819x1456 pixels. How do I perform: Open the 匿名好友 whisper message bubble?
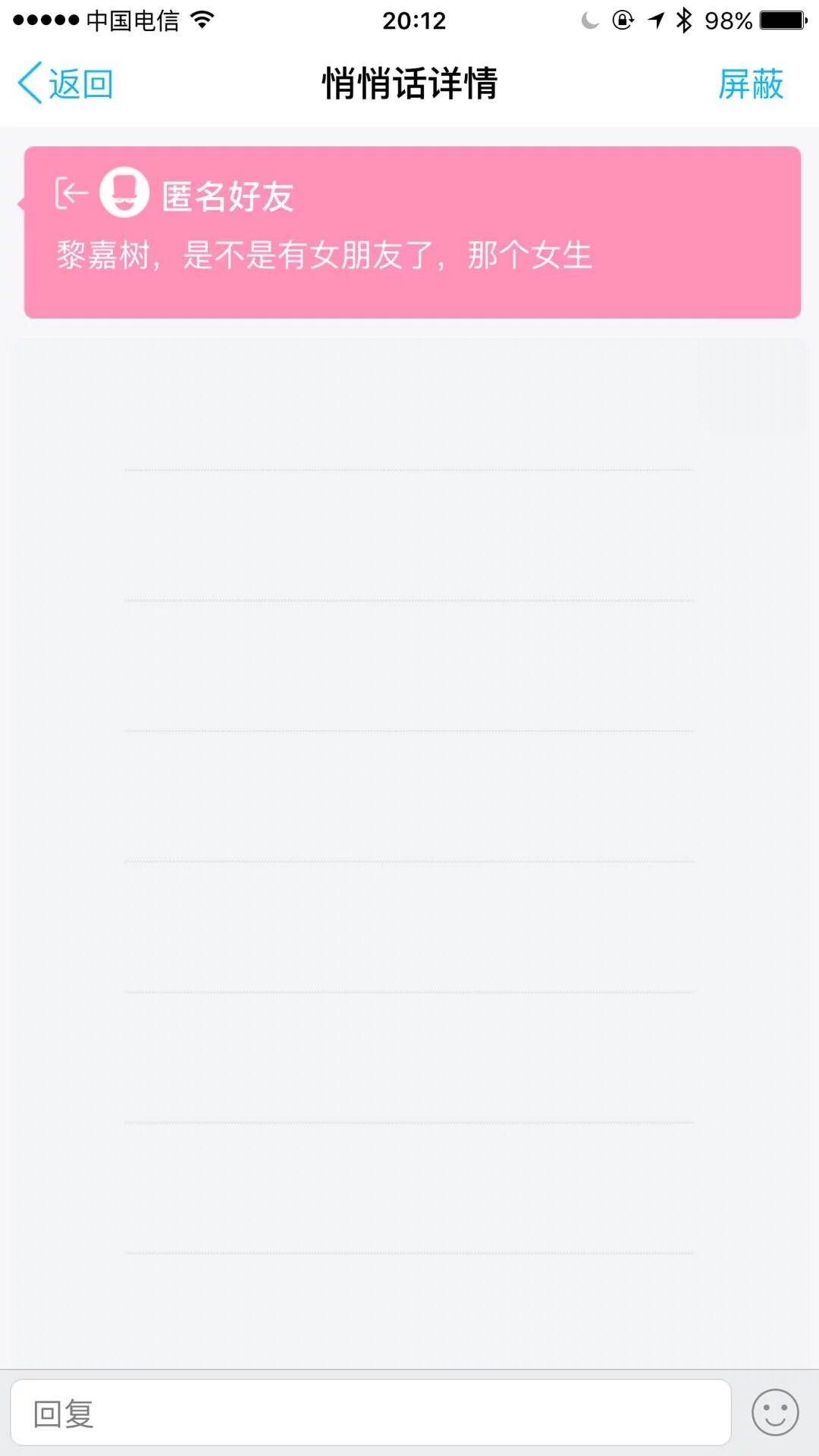[412, 232]
